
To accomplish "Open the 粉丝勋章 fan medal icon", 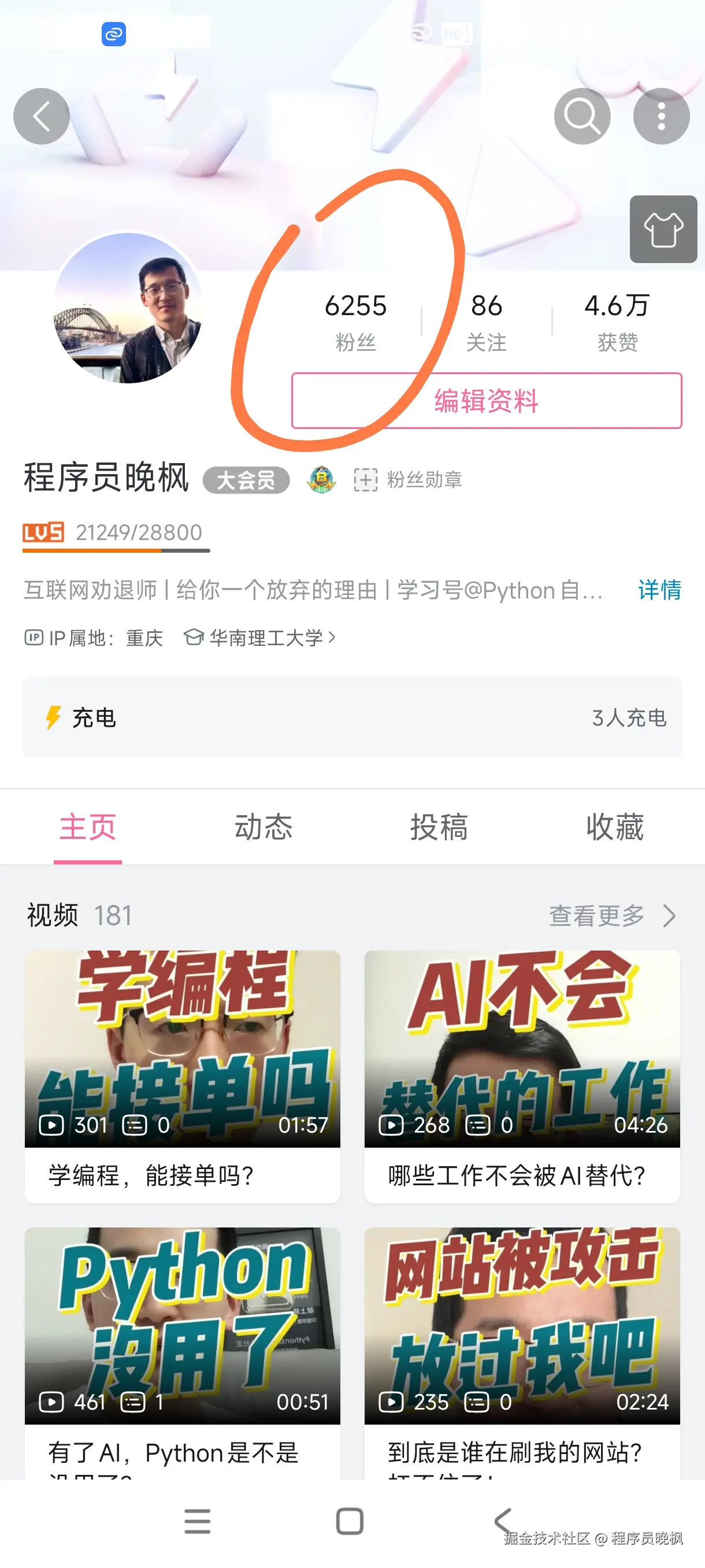I will click(365, 480).
